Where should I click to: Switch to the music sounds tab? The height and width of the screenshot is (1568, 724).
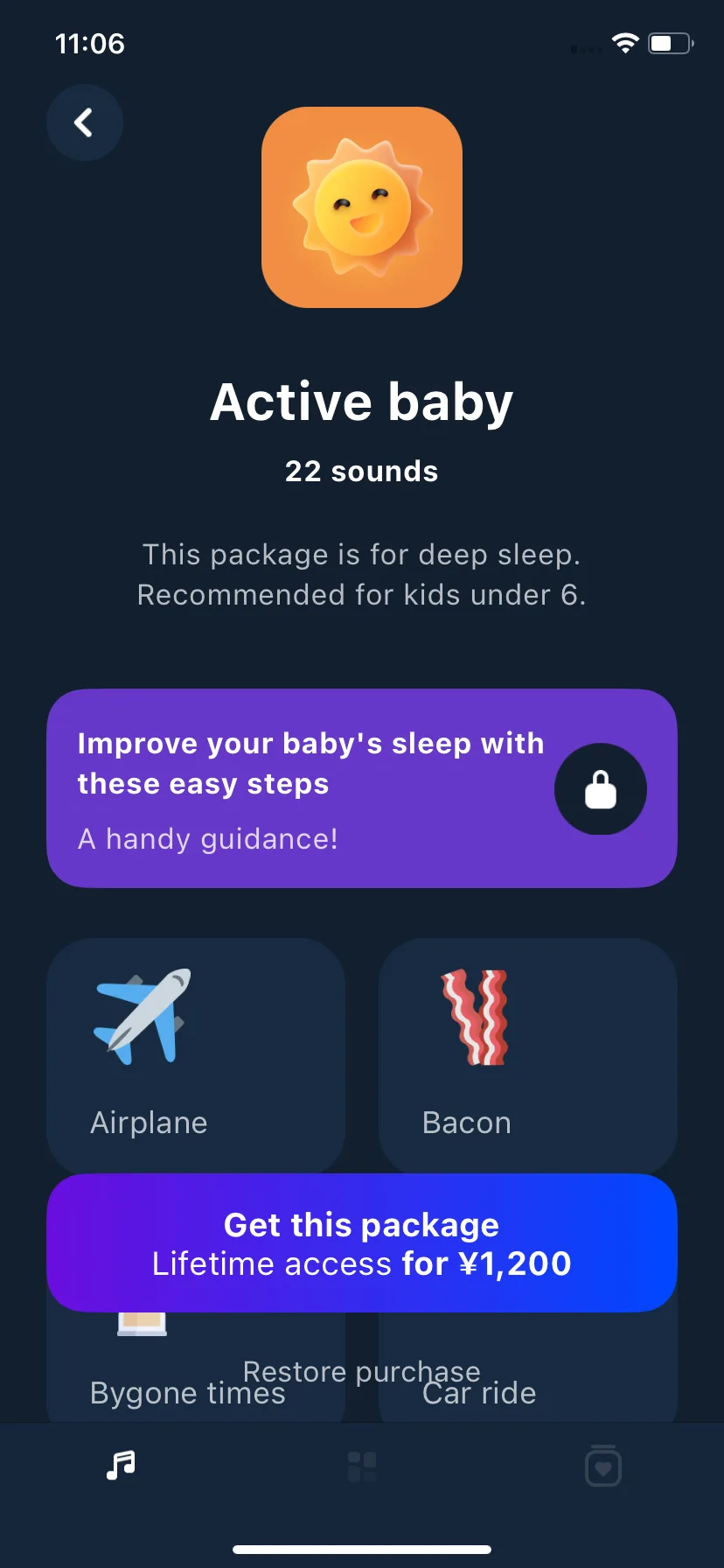[x=121, y=1465]
